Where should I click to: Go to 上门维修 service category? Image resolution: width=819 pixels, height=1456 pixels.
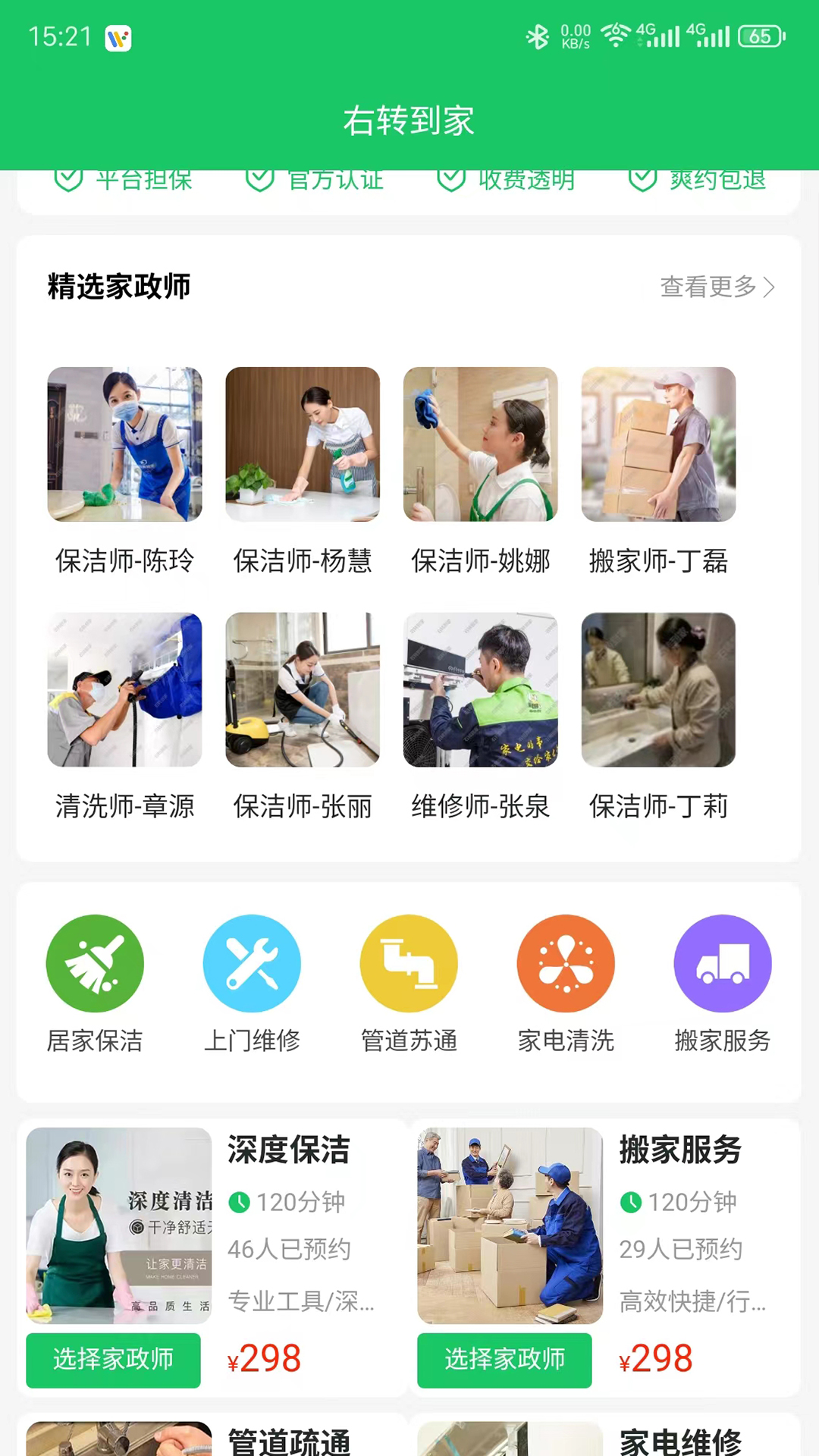pyautogui.click(x=252, y=985)
